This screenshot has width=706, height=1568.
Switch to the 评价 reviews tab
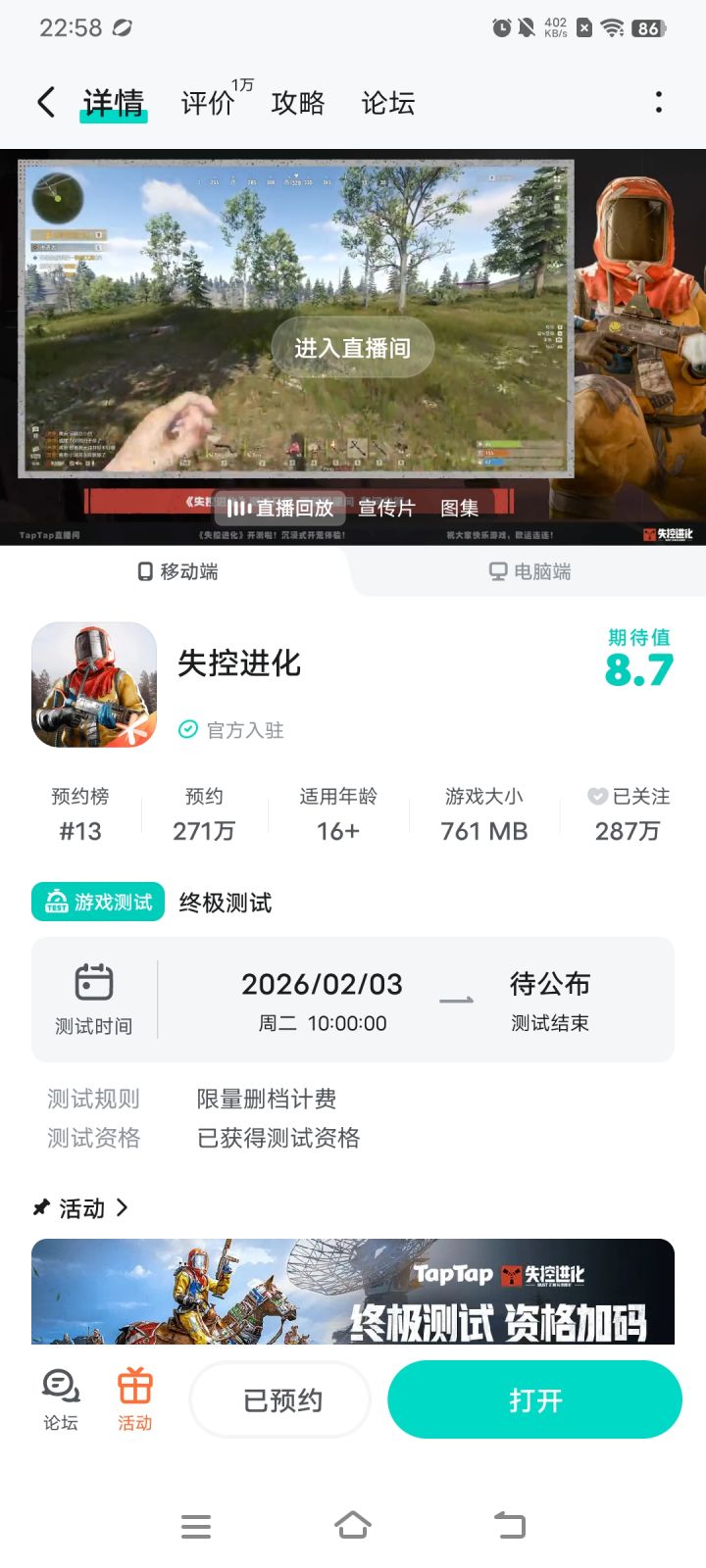(206, 102)
